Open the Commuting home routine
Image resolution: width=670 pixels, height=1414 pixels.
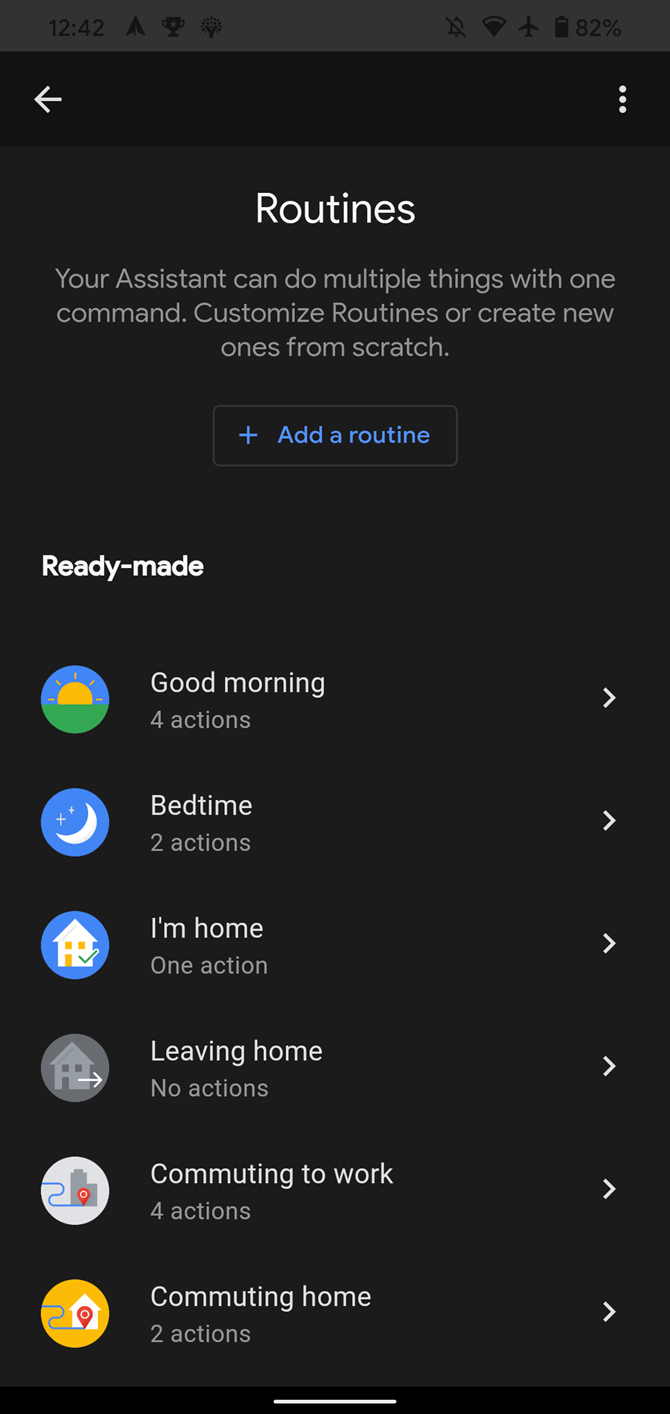335,1313
